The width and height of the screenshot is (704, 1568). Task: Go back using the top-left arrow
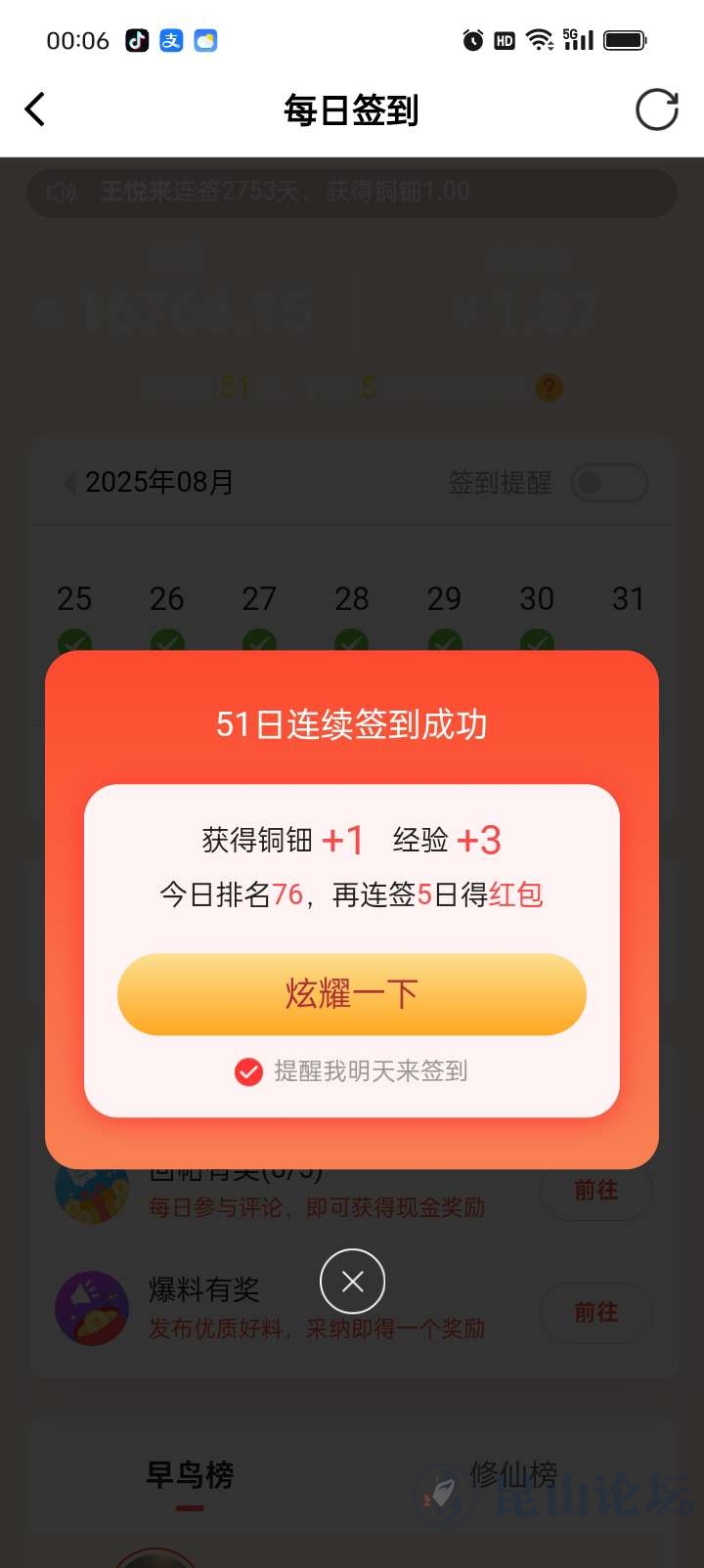35,109
